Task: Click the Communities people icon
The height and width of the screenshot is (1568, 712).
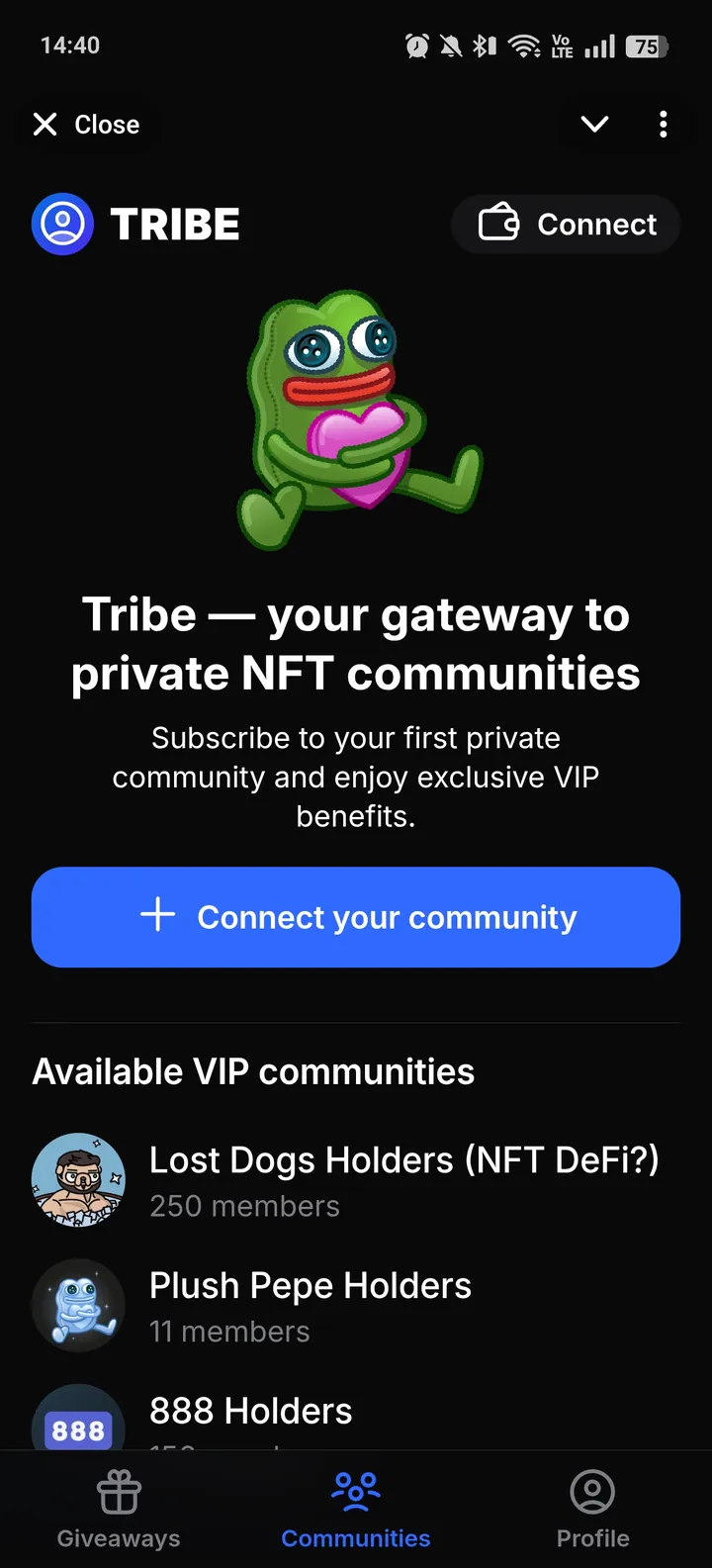Action: point(356,1491)
